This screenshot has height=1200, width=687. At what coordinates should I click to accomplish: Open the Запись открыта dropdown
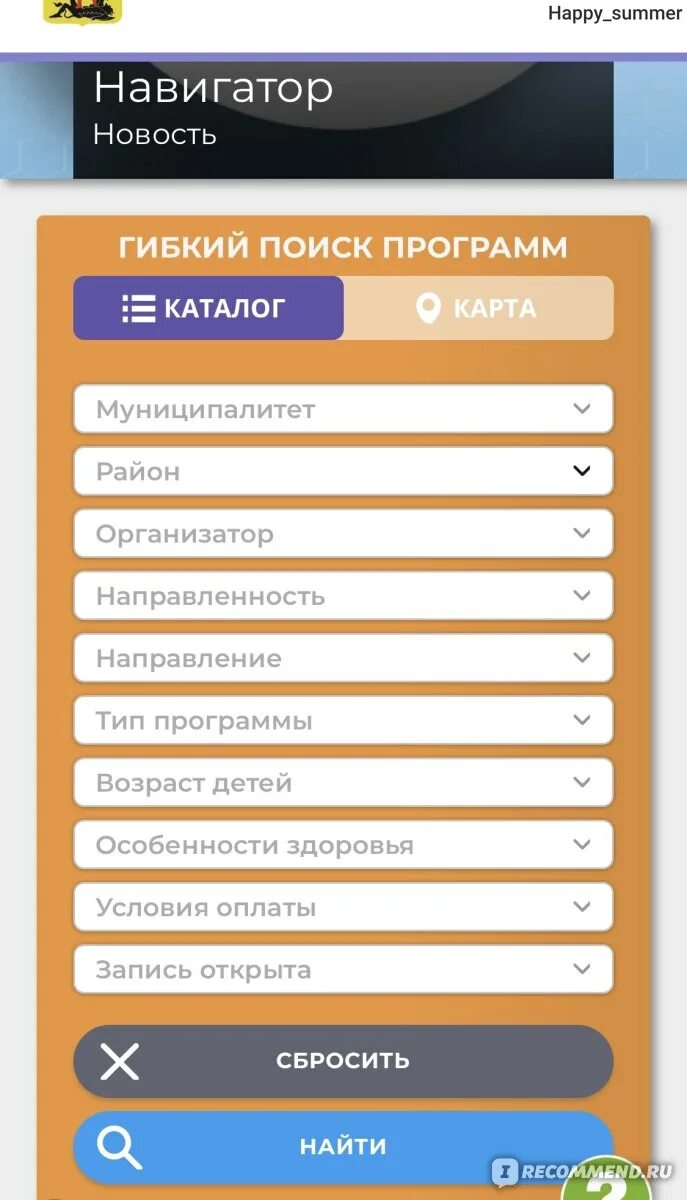coord(343,970)
